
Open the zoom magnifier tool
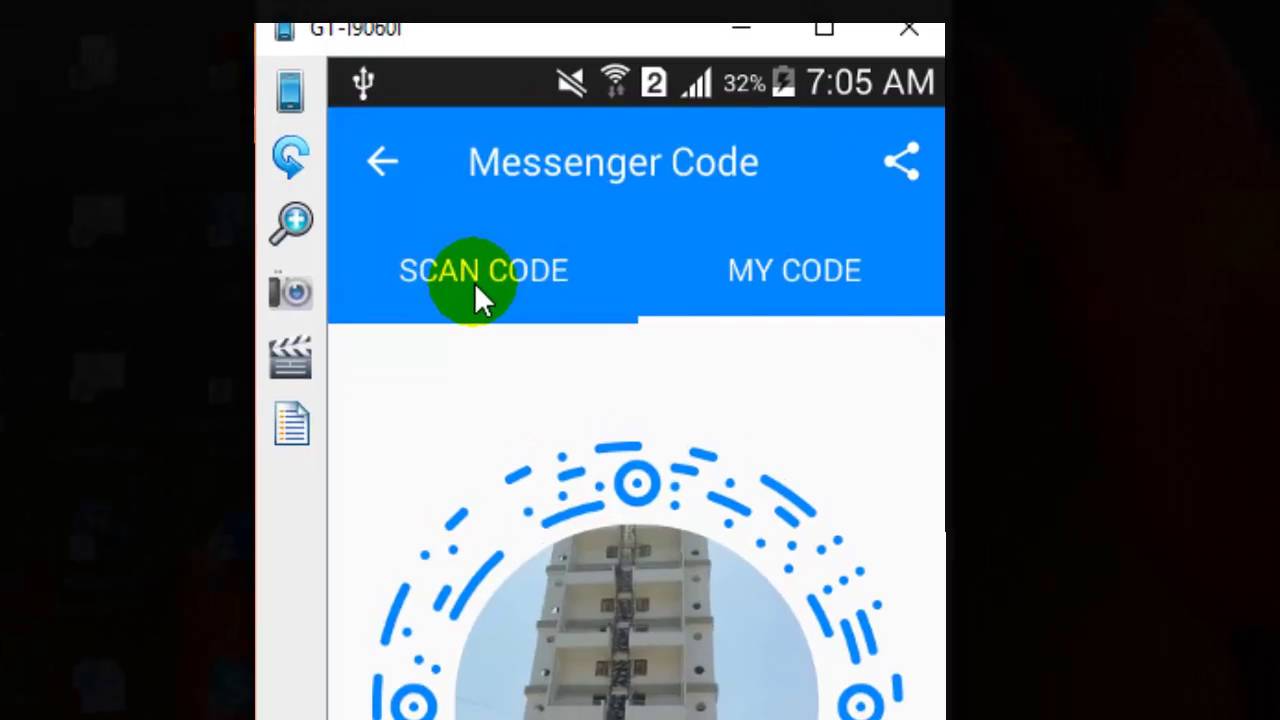click(290, 224)
